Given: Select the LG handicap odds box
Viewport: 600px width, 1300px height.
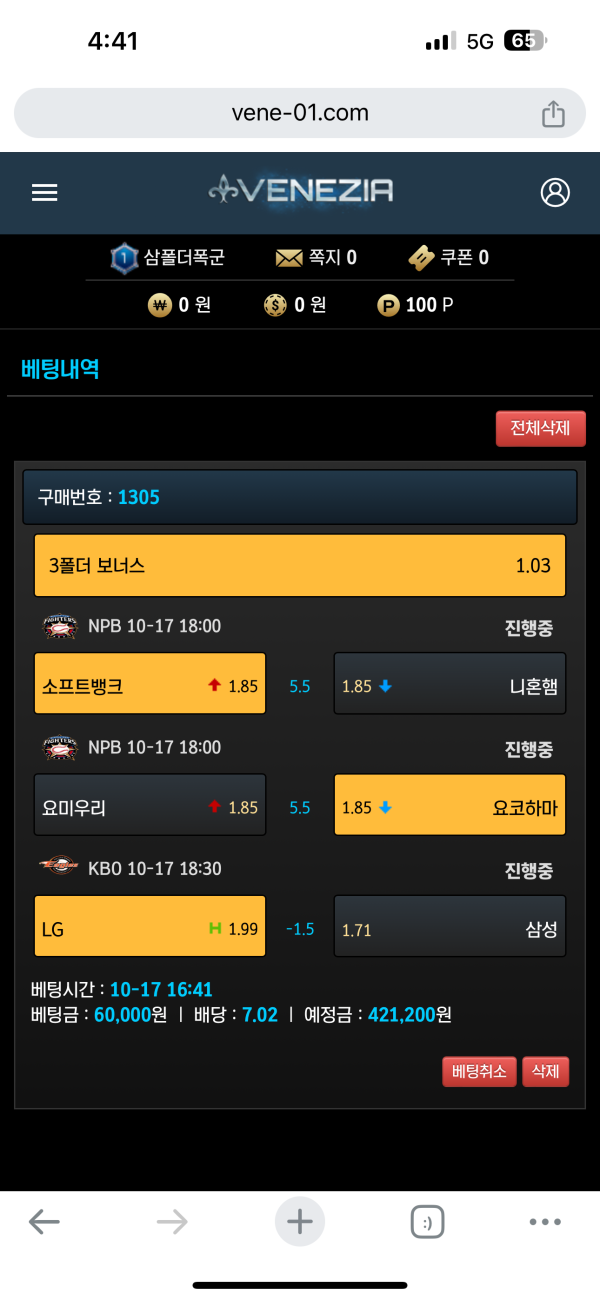Looking at the screenshot, I should click(x=150, y=926).
